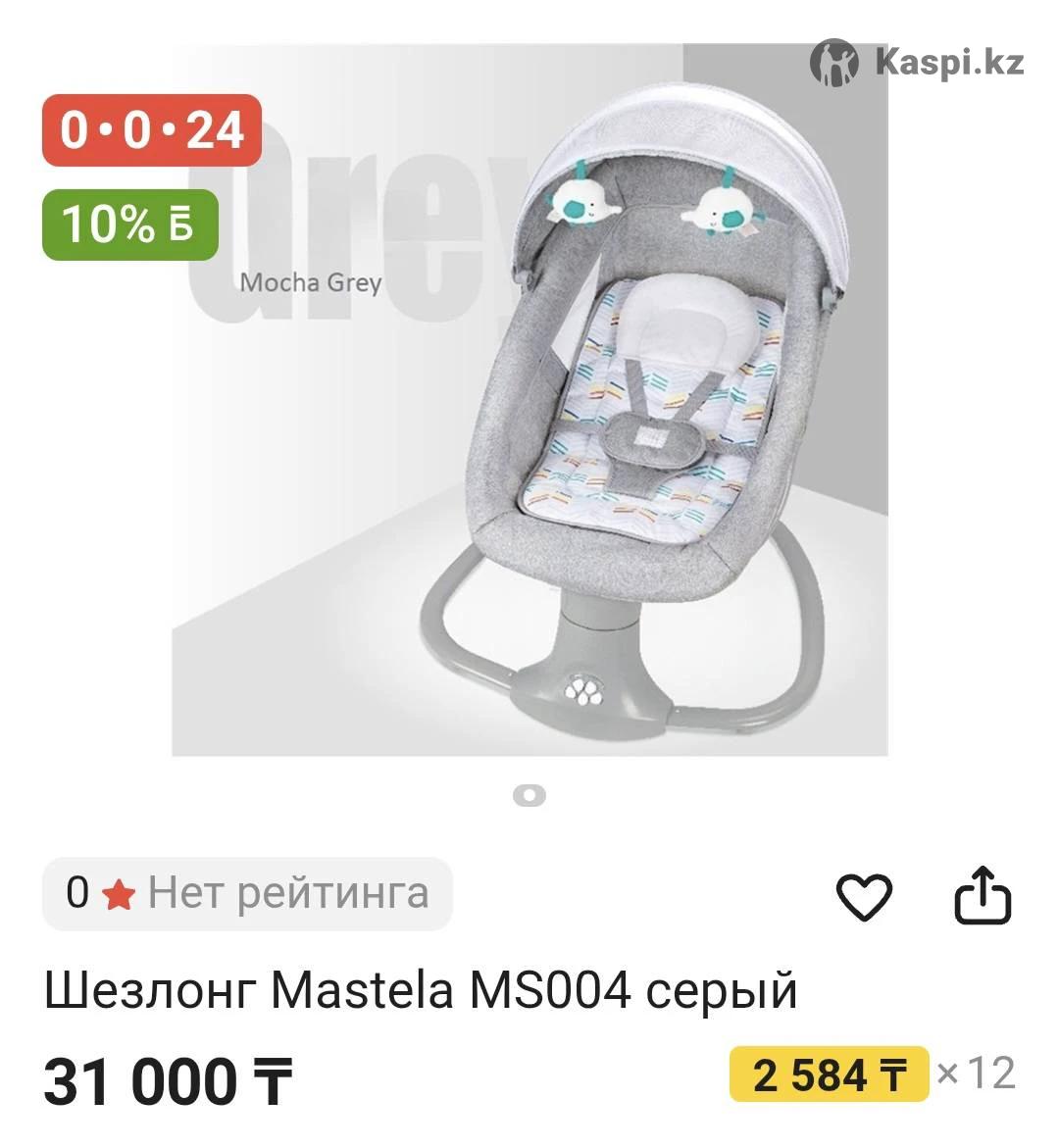
Task: Share this Mastela MS004 product
Action: [983, 894]
